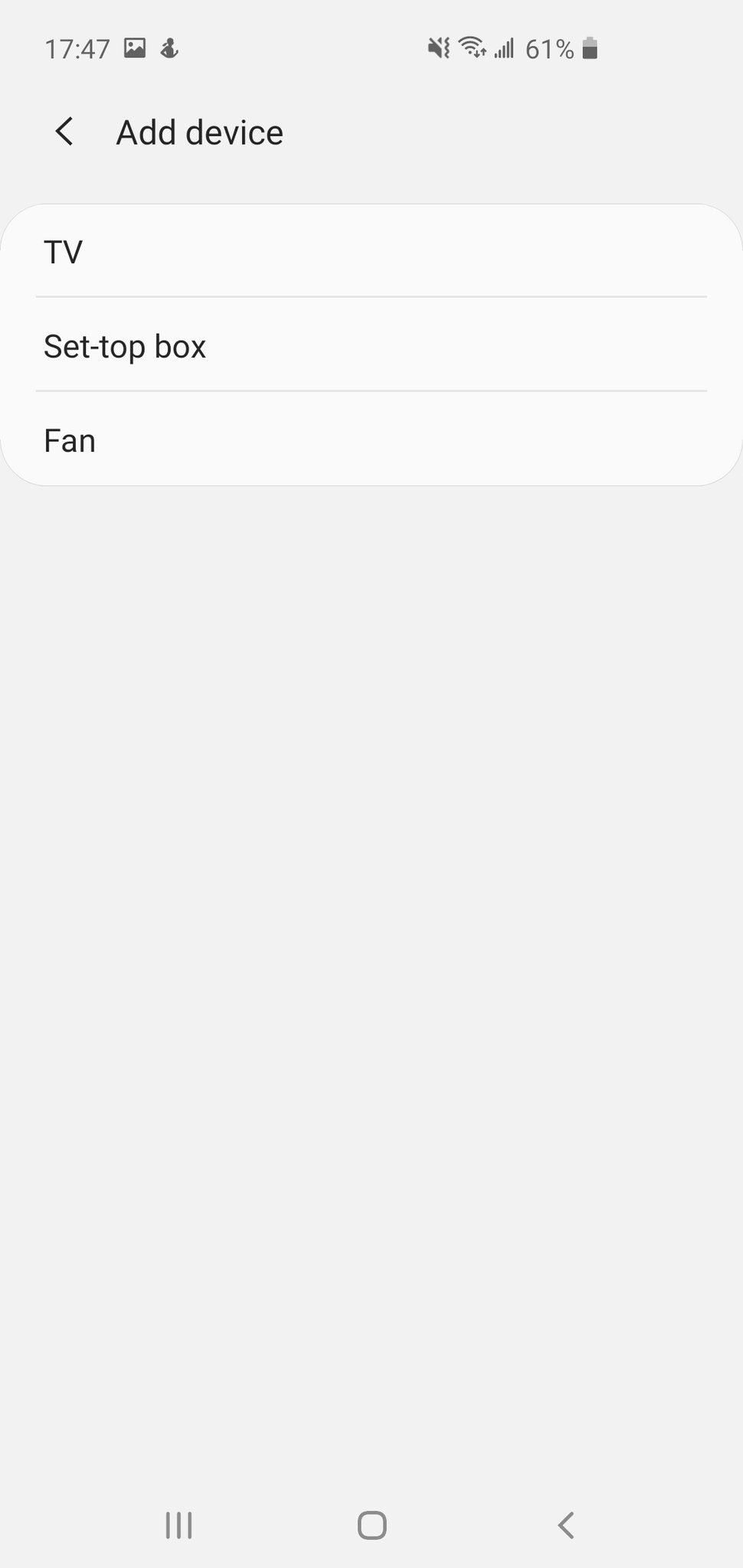
Task: Pick Fan from the device list
Action: (x=371, y=441)
